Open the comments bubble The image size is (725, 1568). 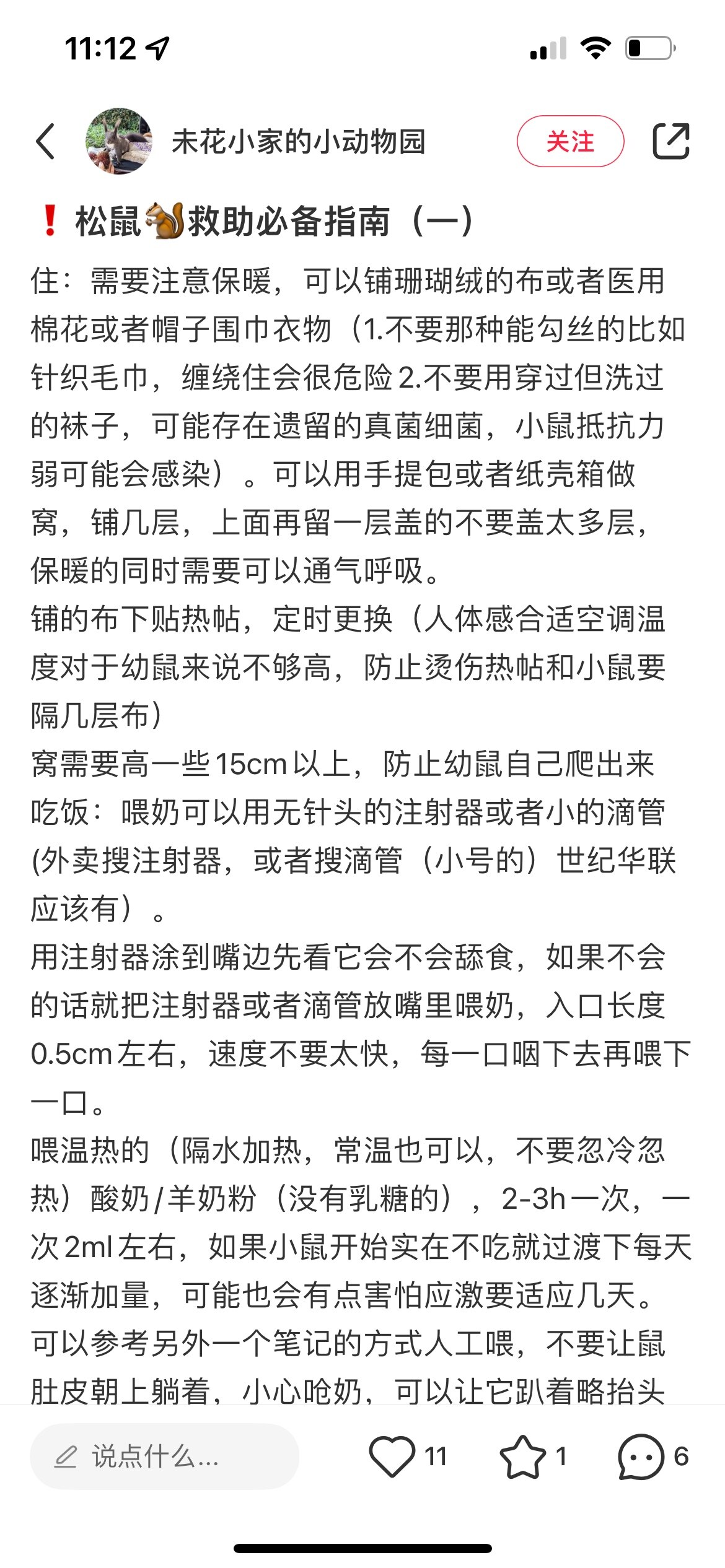641,1457
